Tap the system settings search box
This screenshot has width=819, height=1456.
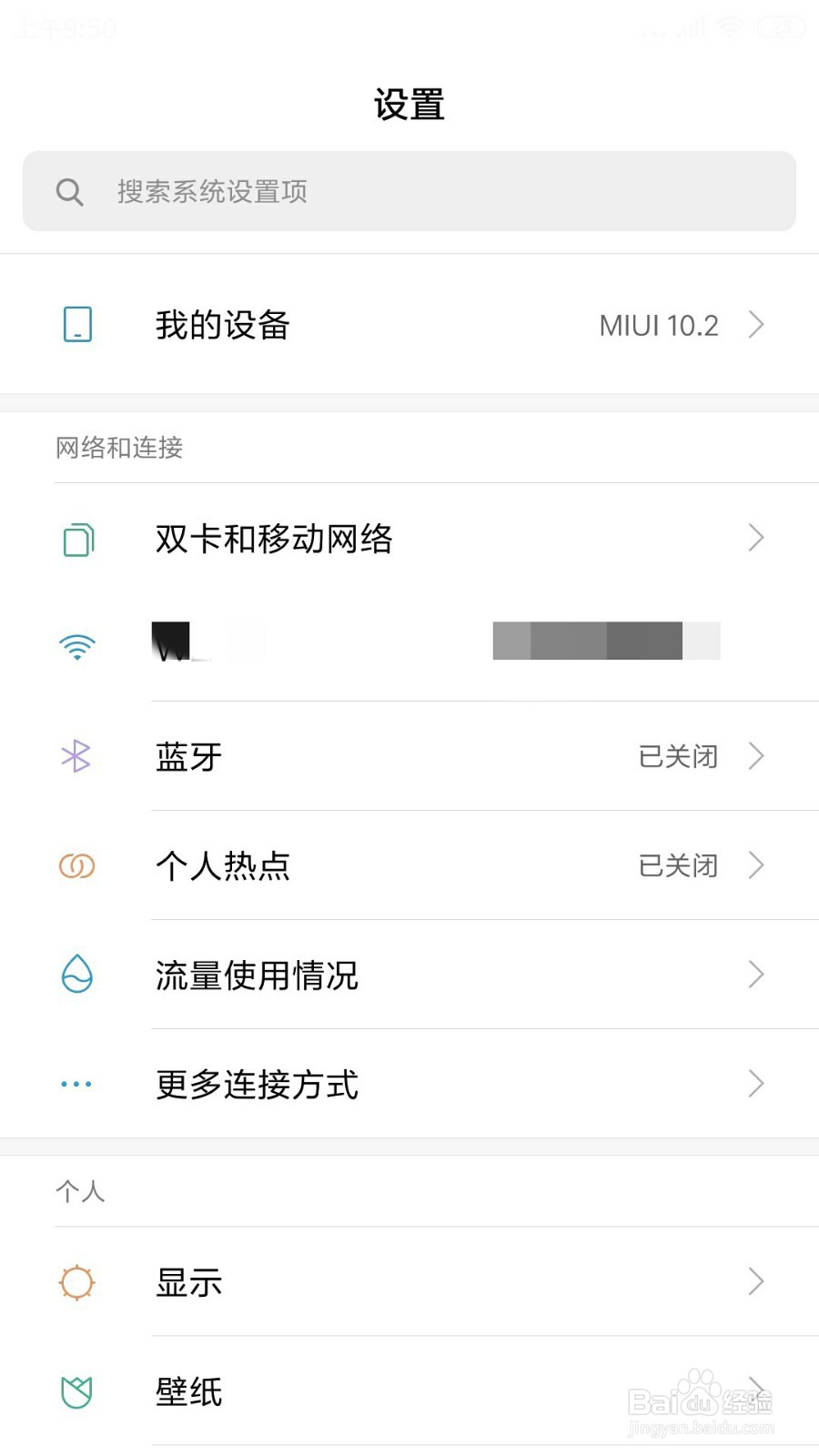tap(409, 191)
